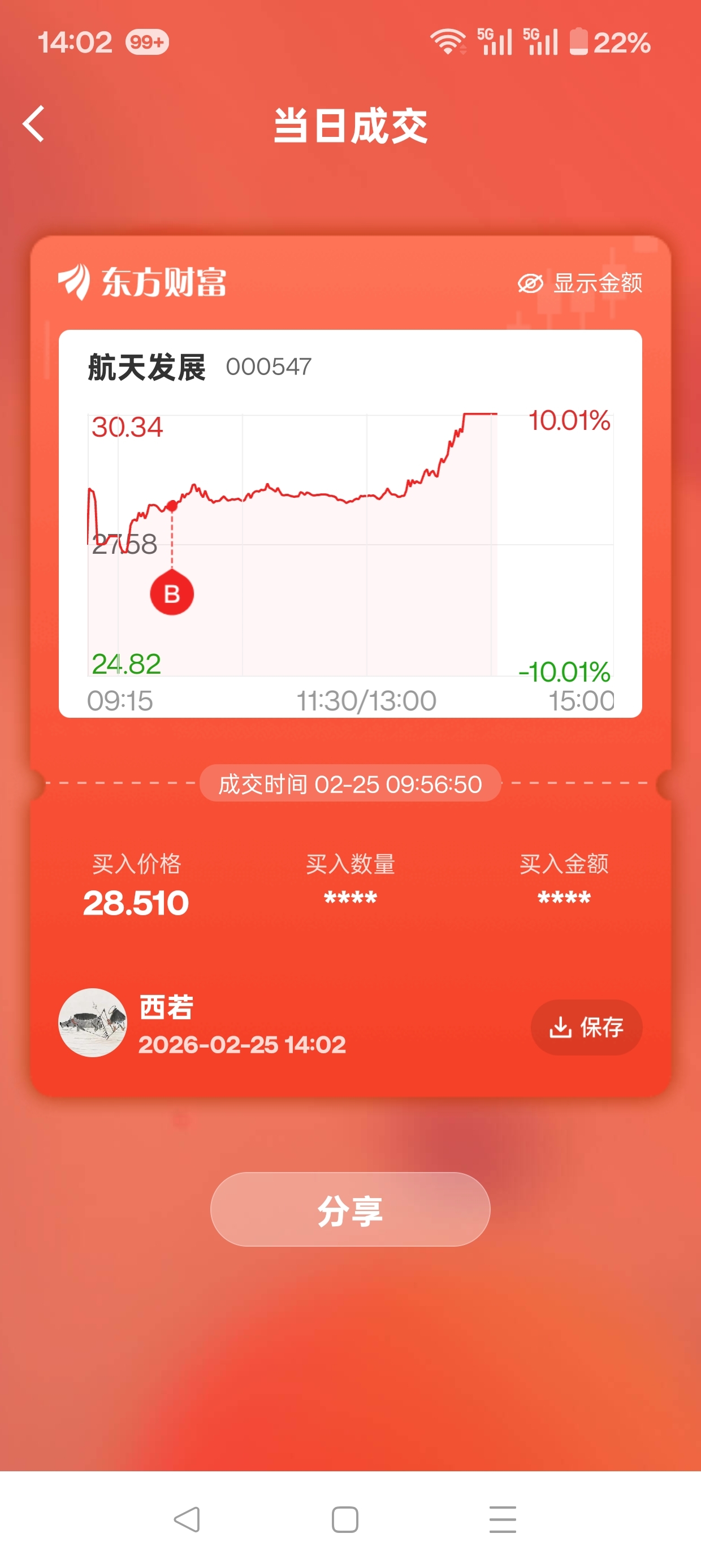Go back from 当日成交 page
Viewport: 701px width, 1568px height.
(34, 124)
